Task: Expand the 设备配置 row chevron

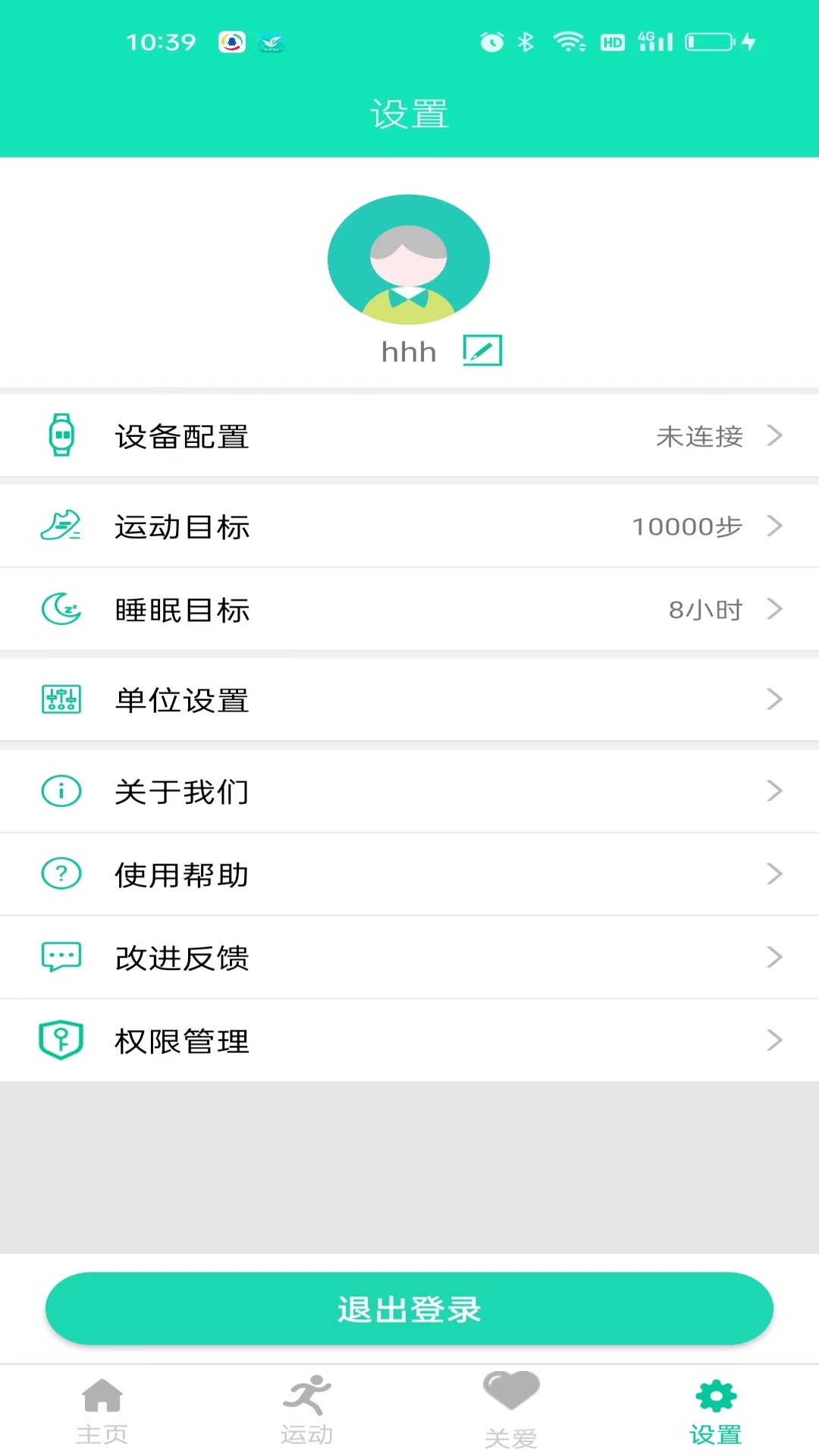Action: click(775, 437)
